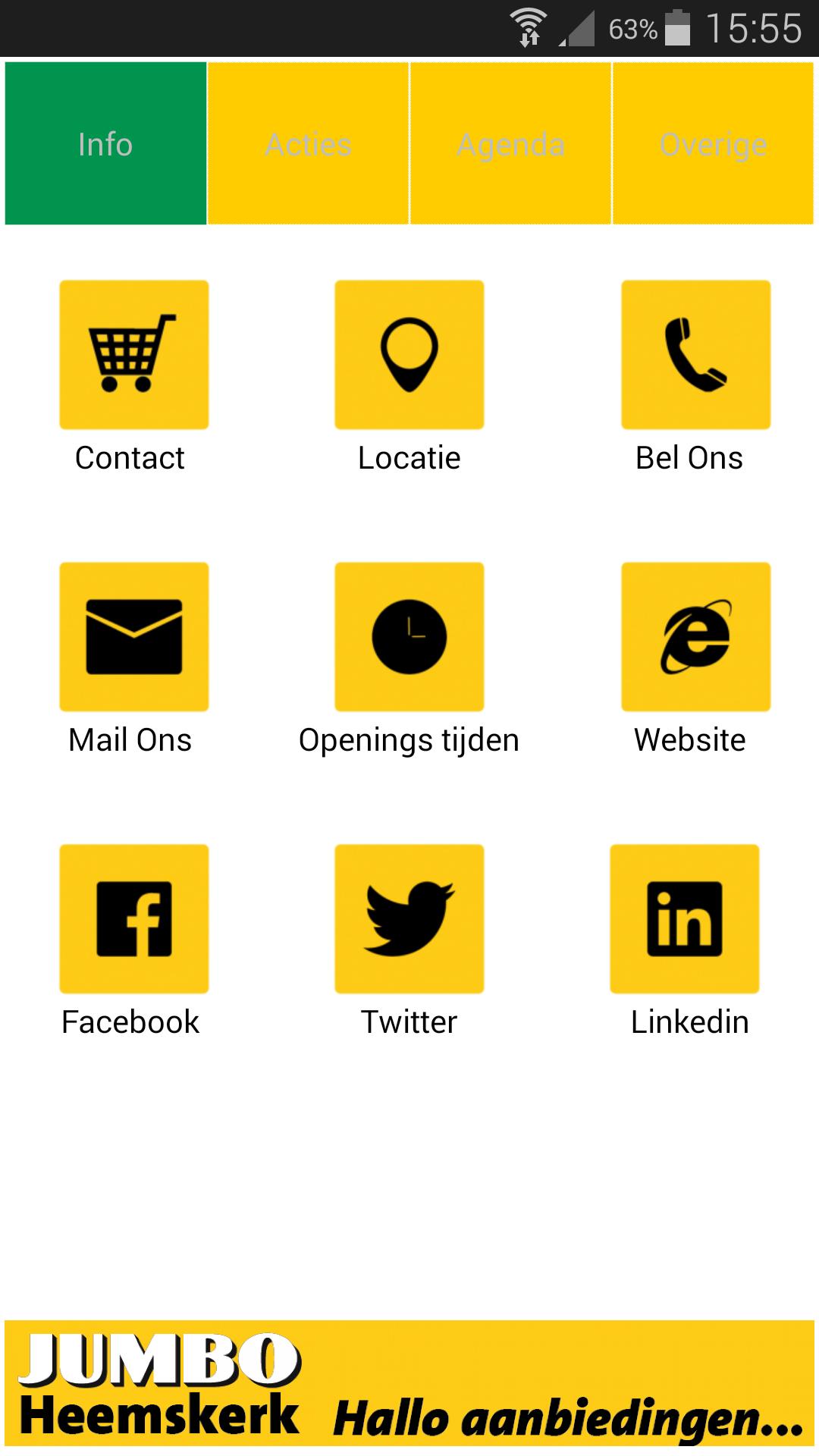Open the Twitter profile
819x1456 pixels.
tap(409, 919)
